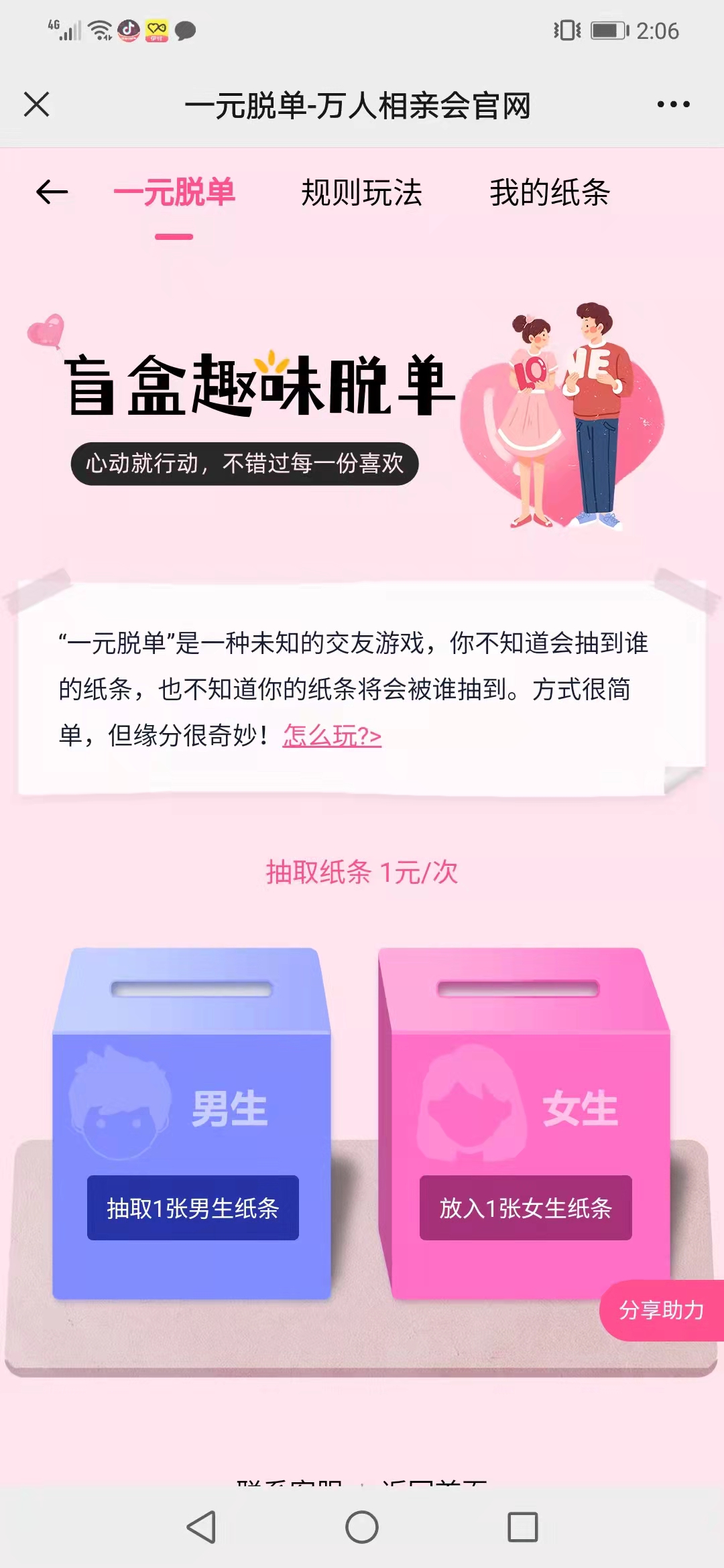Close the webpage with the X icon
724x1568 pixels.
tap(36, 105)
